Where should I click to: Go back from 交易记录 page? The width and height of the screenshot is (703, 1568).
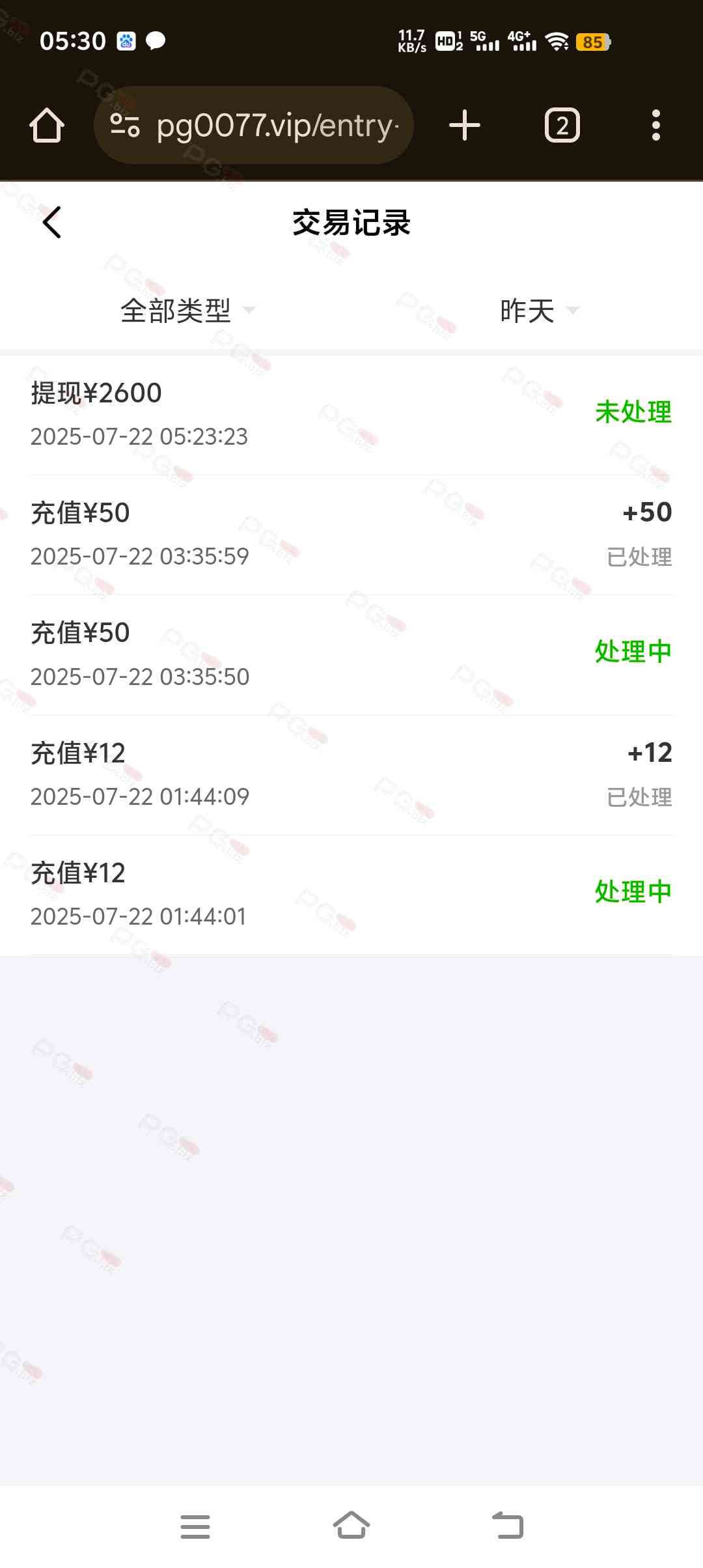pyautogui.click(x=51, y=223)
